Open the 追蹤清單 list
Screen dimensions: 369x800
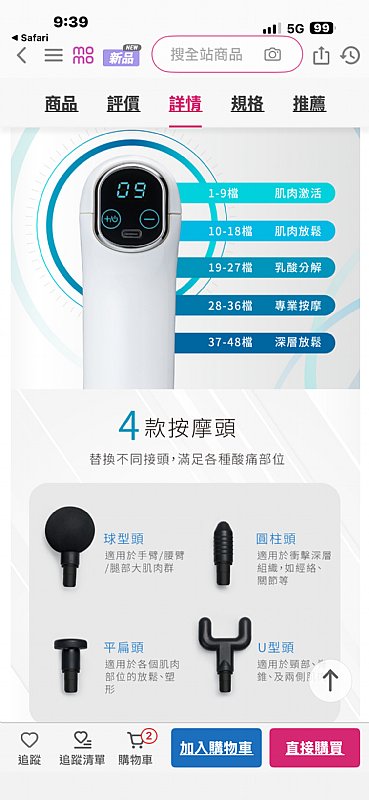[x=82, y=747]
